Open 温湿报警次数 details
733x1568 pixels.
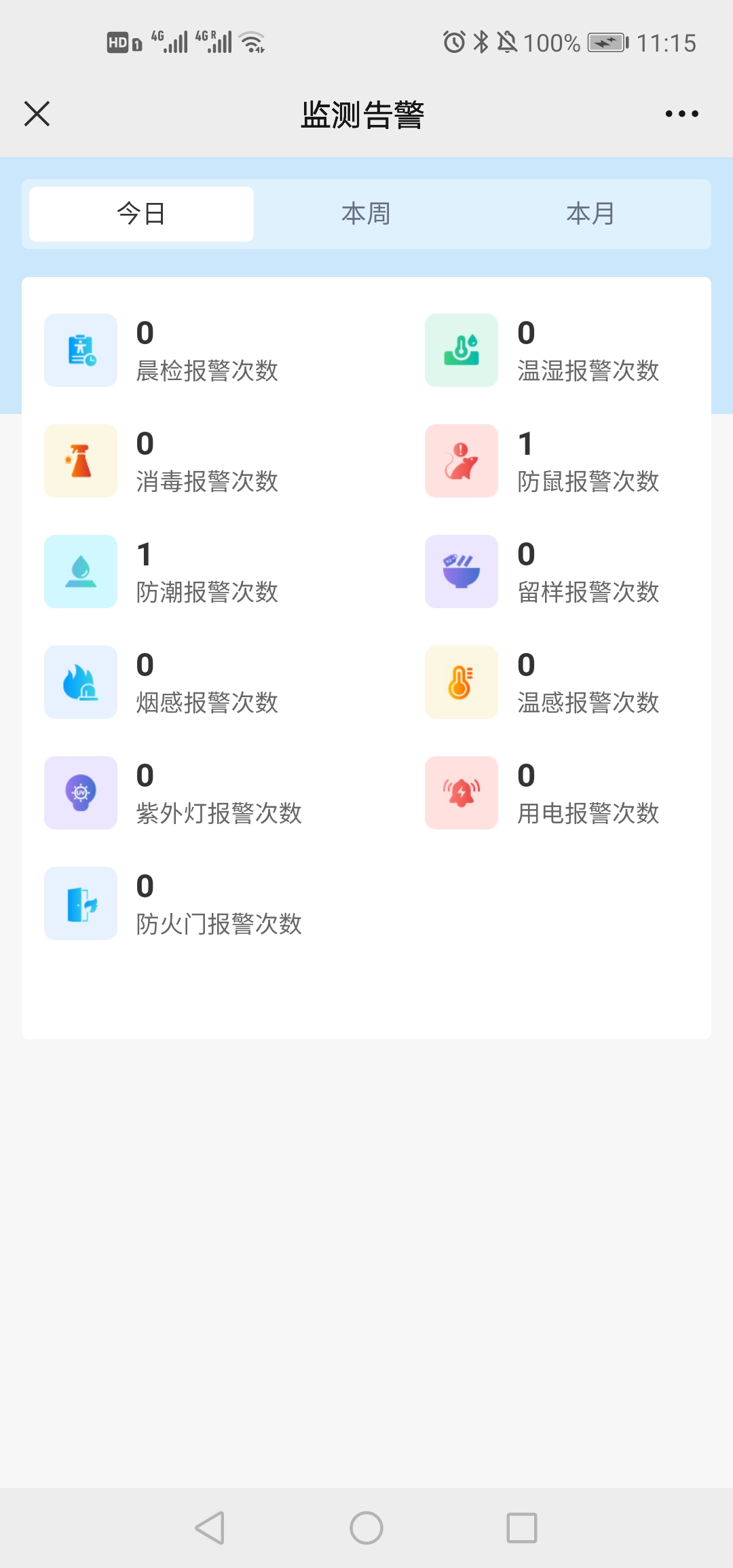(x=563, y=350)
